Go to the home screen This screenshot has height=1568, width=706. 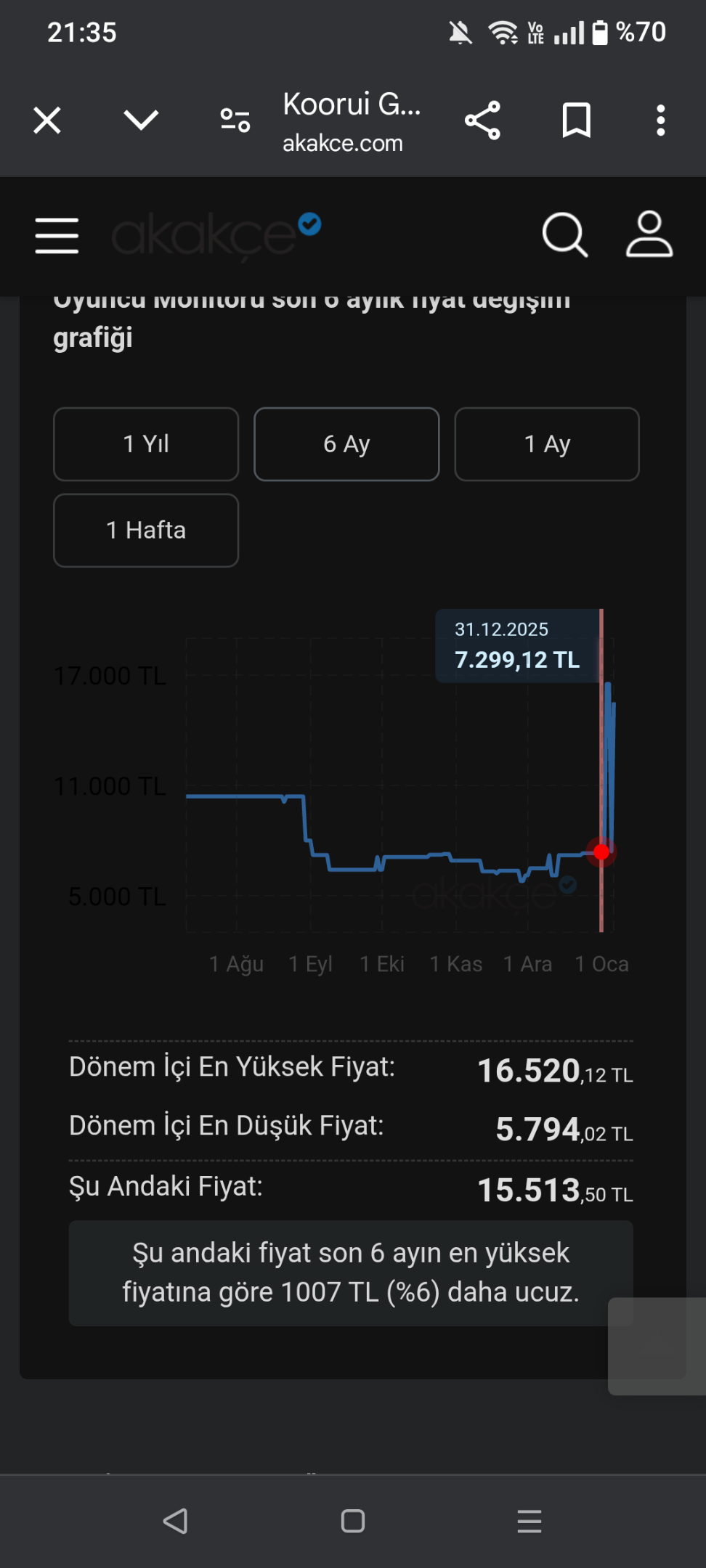[353, 1521]
